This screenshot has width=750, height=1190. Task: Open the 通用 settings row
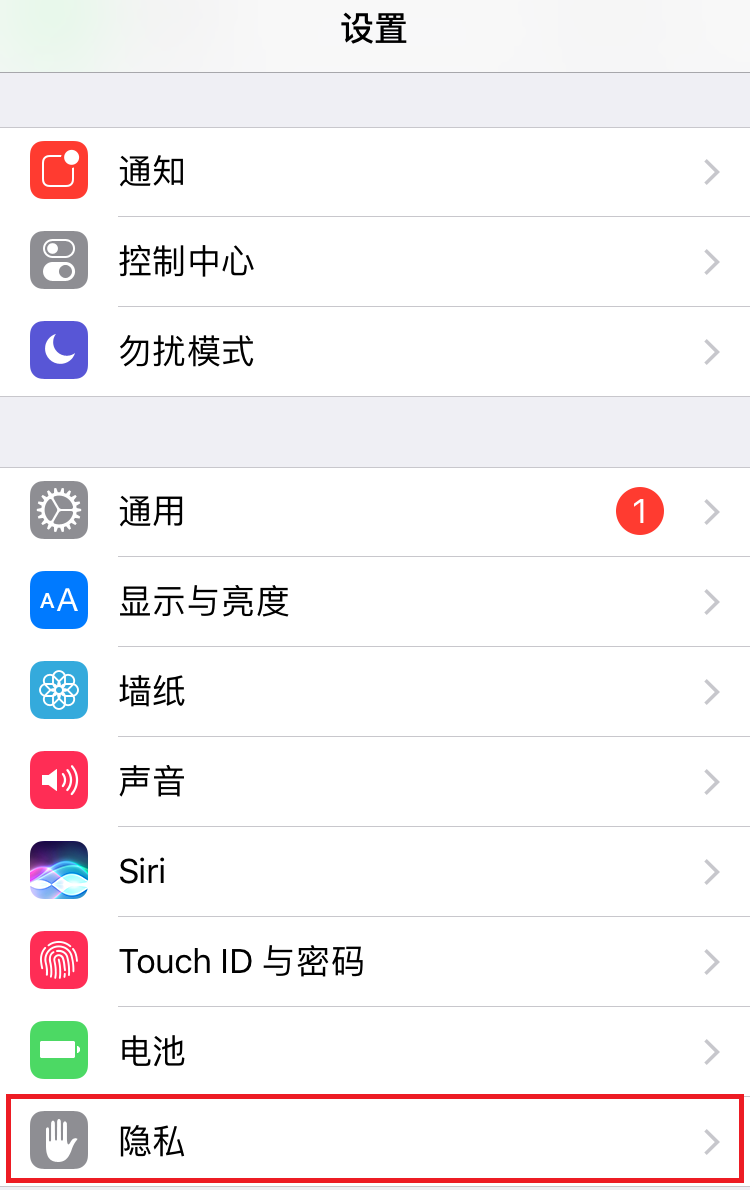pos(375,512)
